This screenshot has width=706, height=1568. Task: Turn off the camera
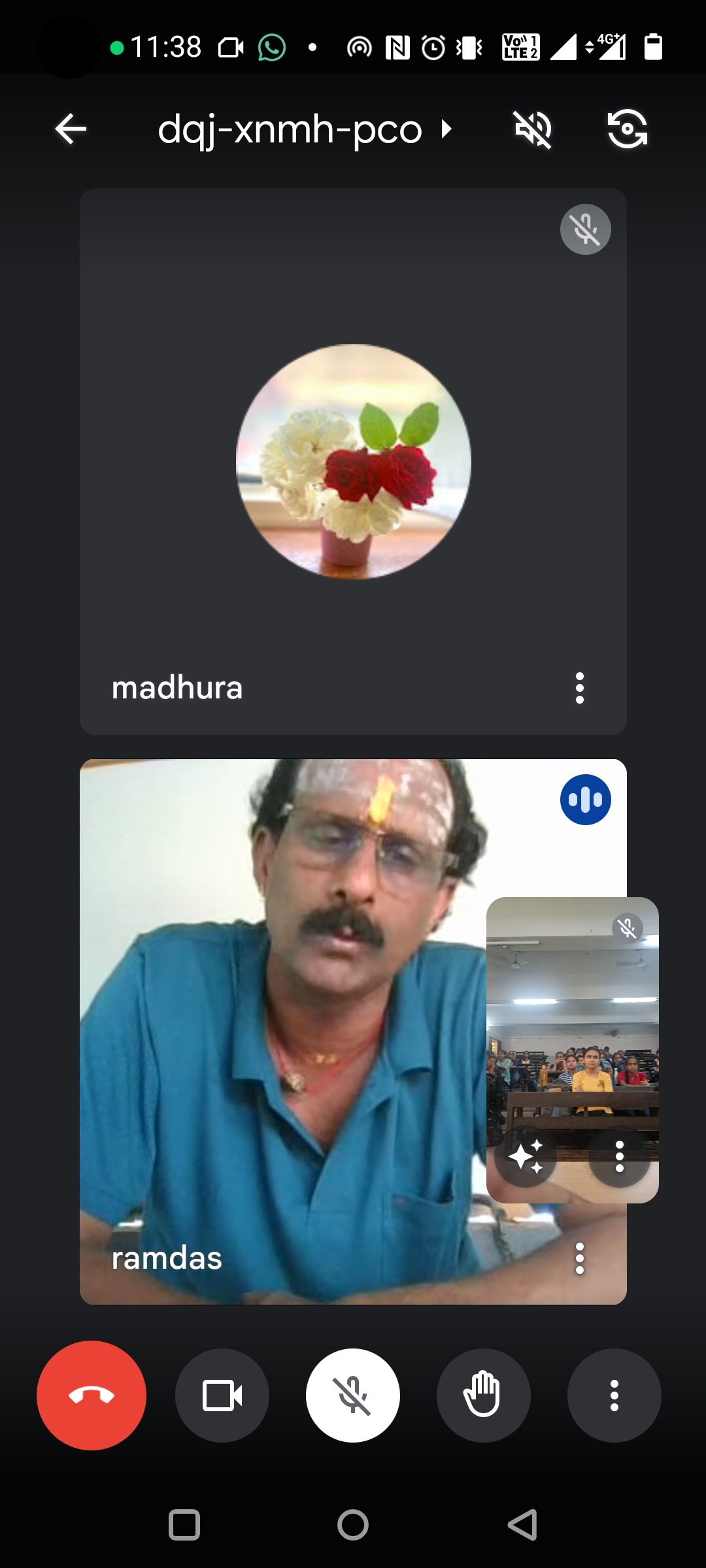222,1396
